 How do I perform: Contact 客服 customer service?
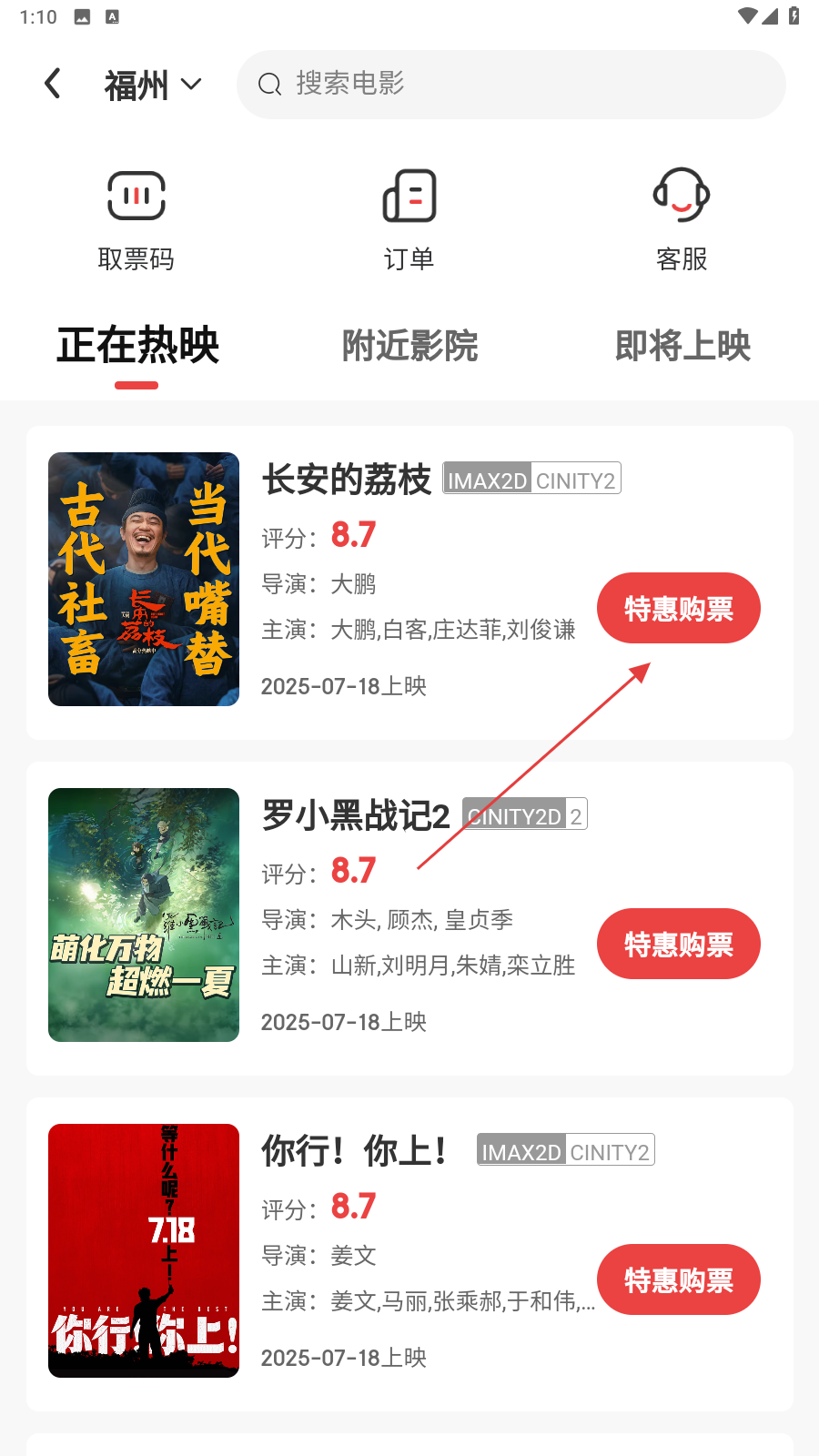click(x=682, y=219)
